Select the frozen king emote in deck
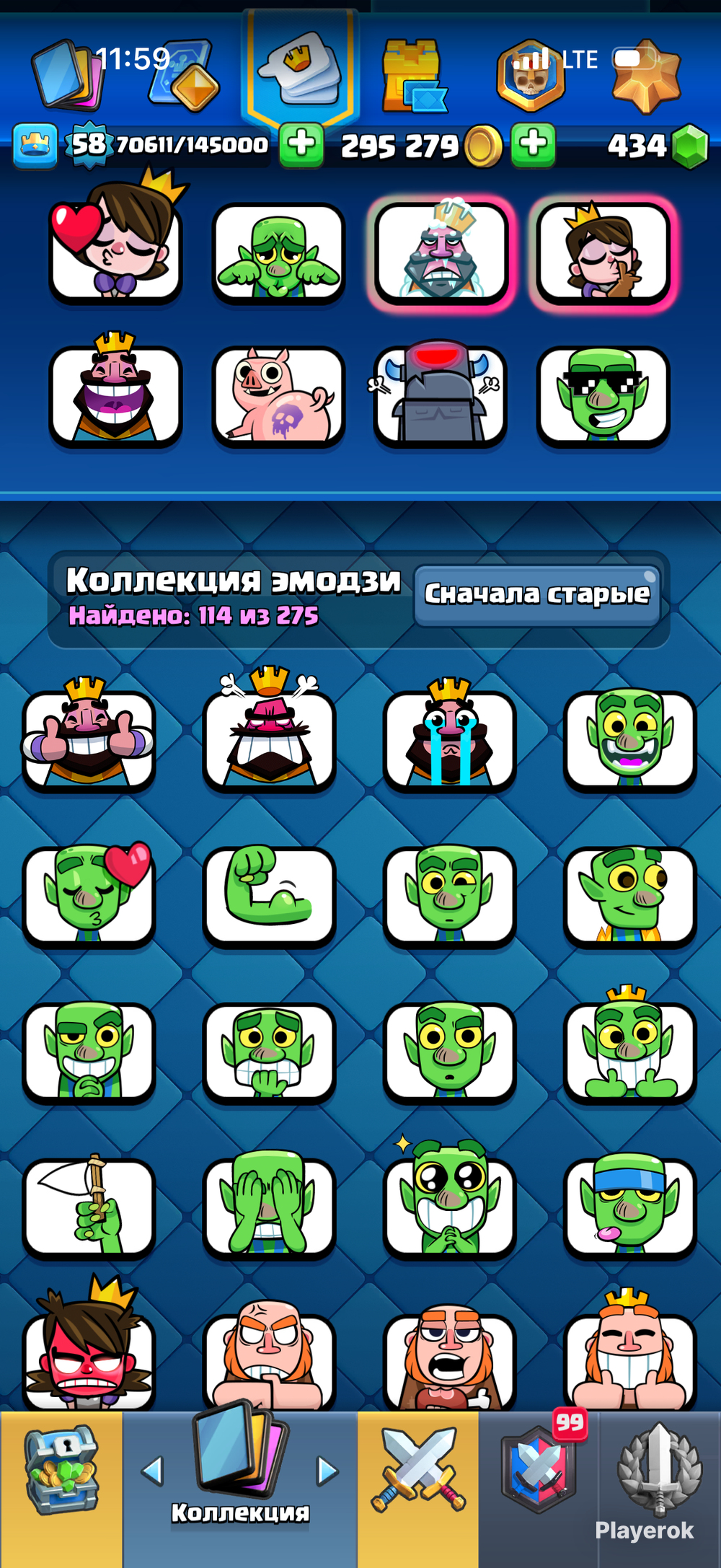The height and width of the screenshot is (1568, 721). [x=441, y=251]
